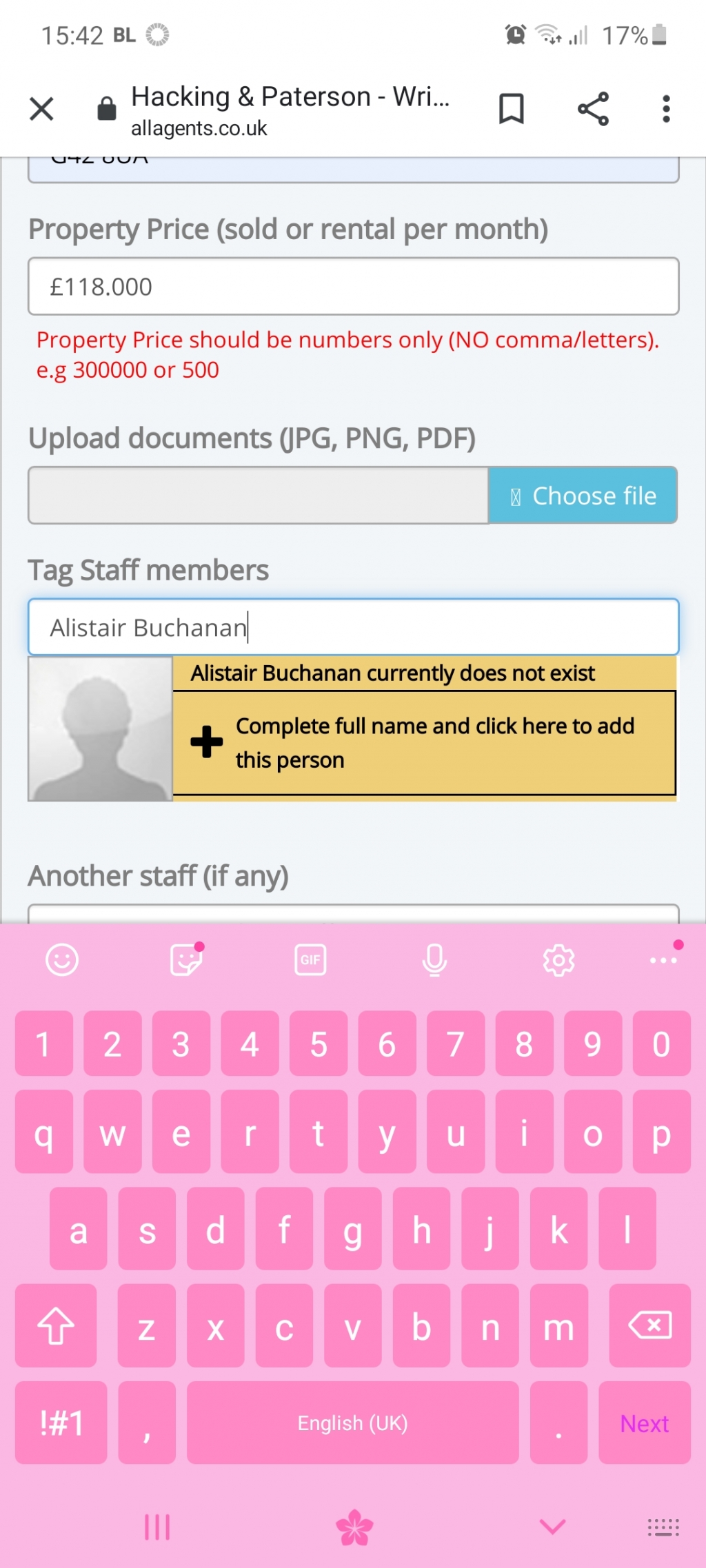This screenshot has height=1568, width=706.
Task: Open the keyboard emoji picker
Action: tap(62, 960)
